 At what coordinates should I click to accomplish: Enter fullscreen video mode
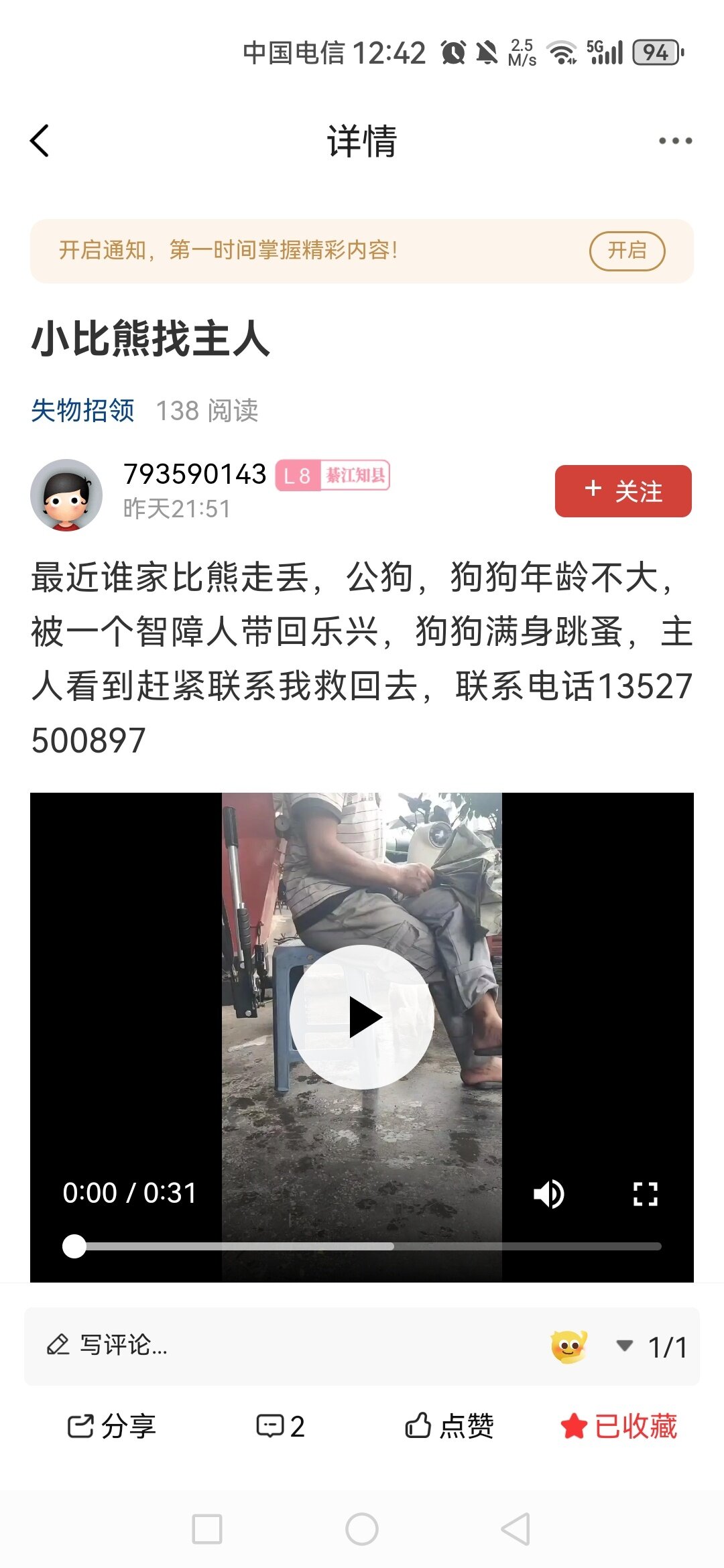[x=645, y=1193]
